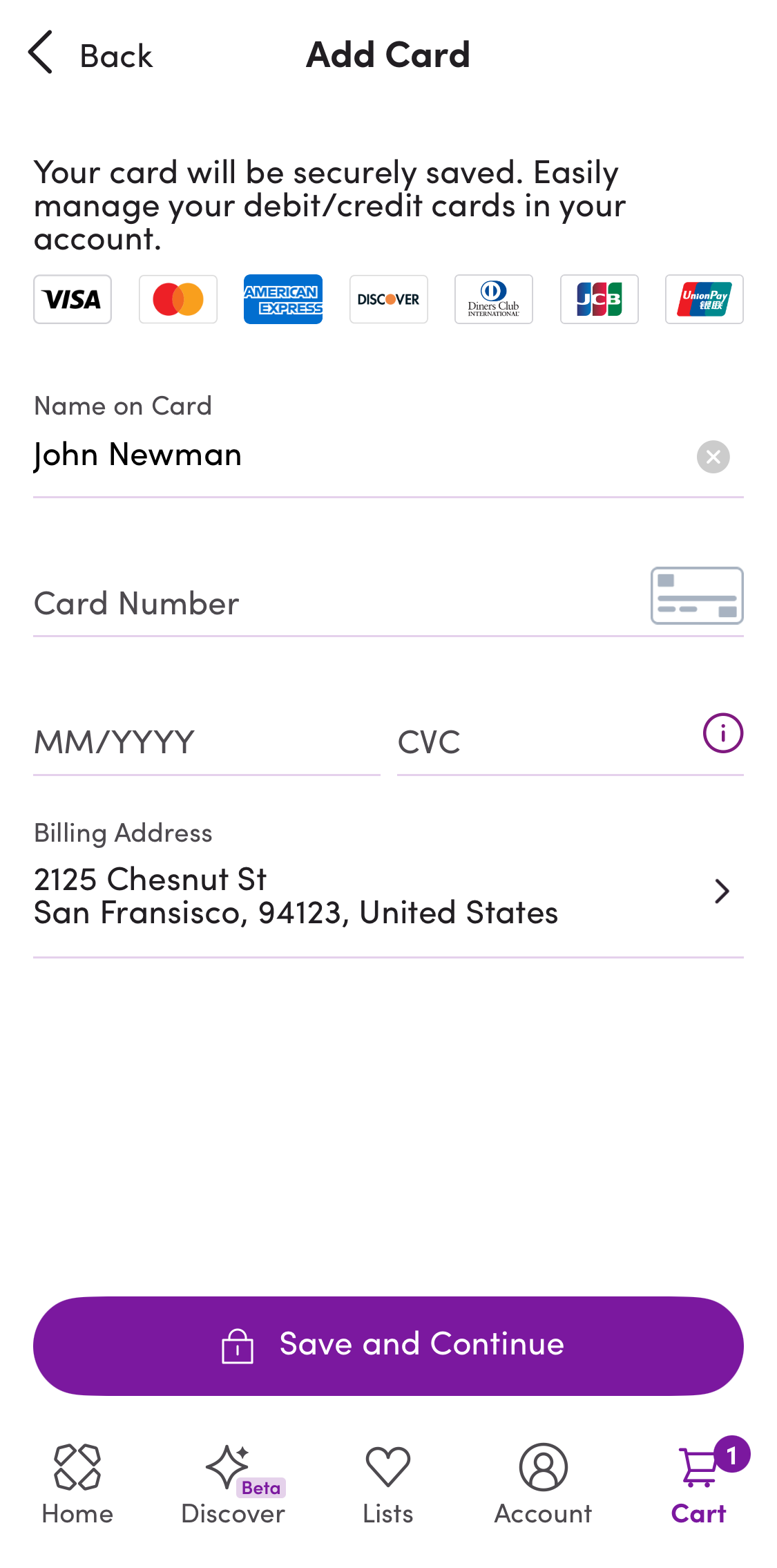This screenshot has width=777, height=1568.
Task: Click the CVC input field
Action: (x=518, y=741)
